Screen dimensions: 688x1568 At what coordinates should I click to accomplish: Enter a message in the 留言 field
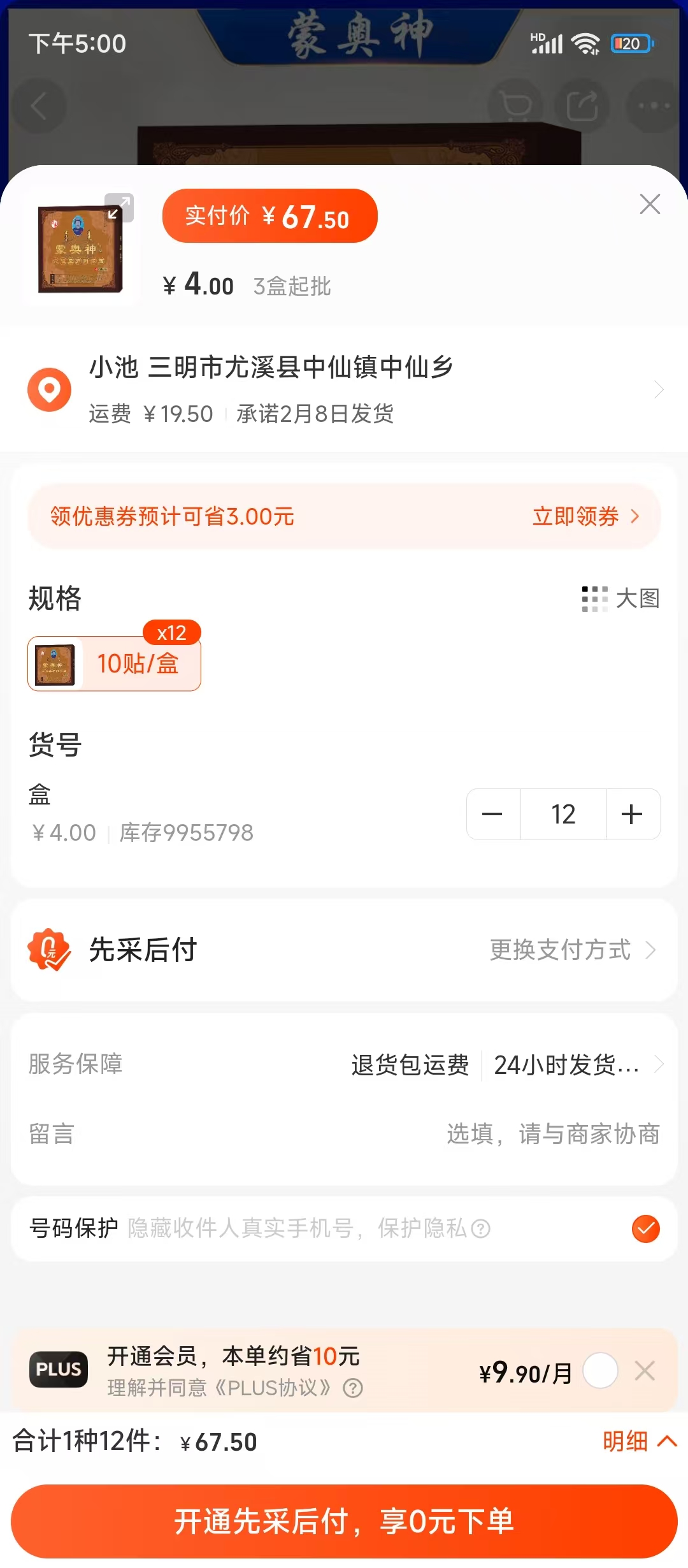[552, 1135]
